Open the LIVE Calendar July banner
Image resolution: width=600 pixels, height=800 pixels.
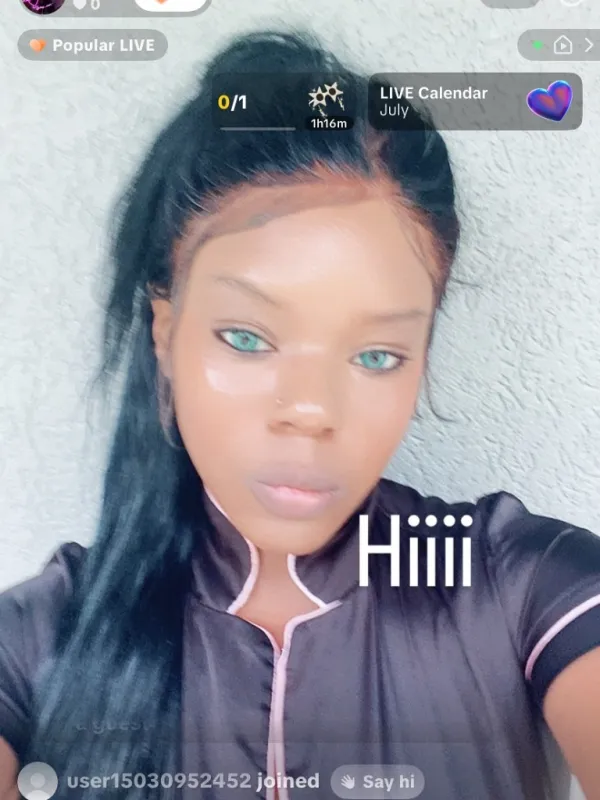[x=475, y=102]
